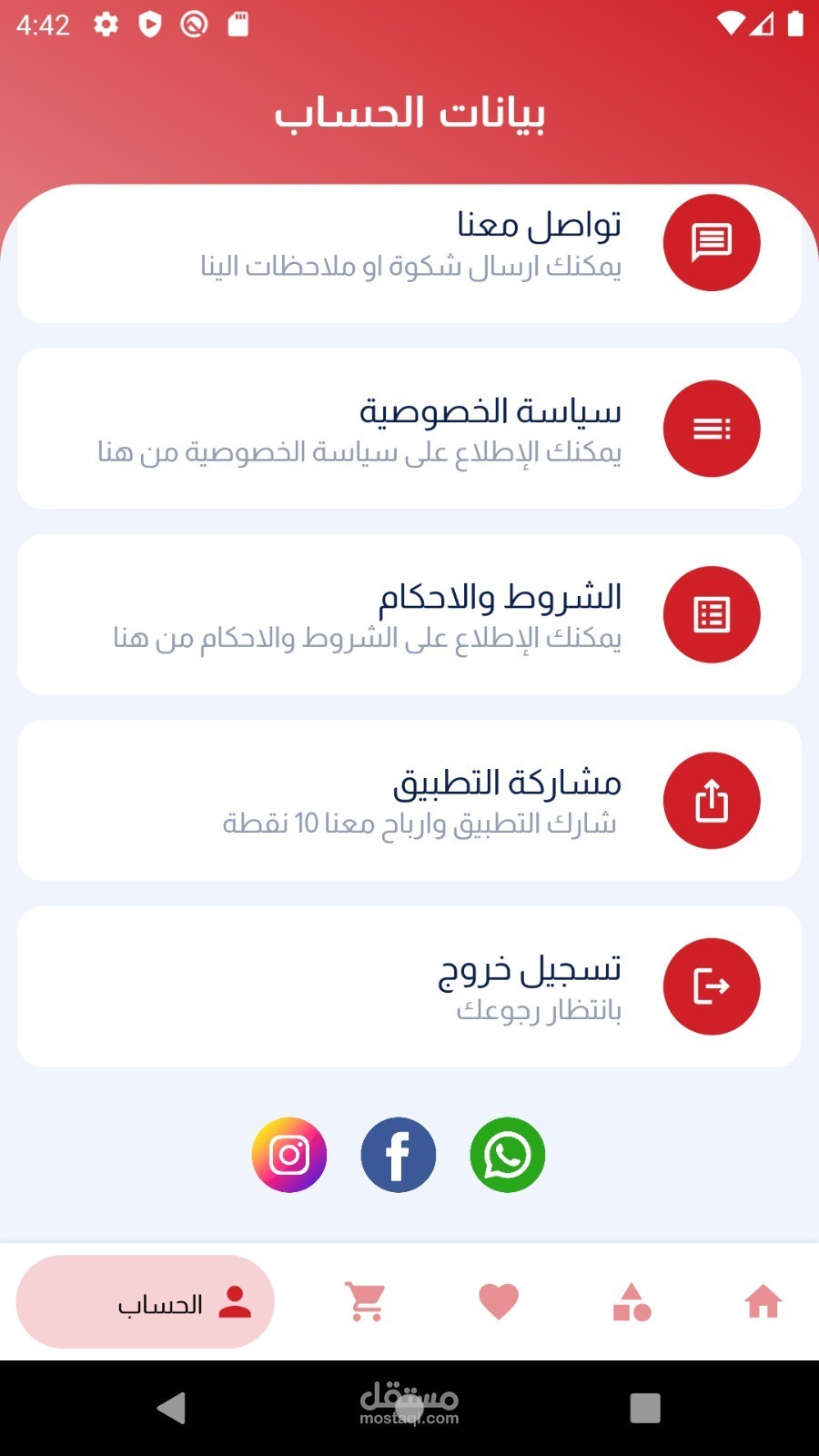819x1456 pixels.
Task: Tap the system back button
Action: tap(171, 1408)
